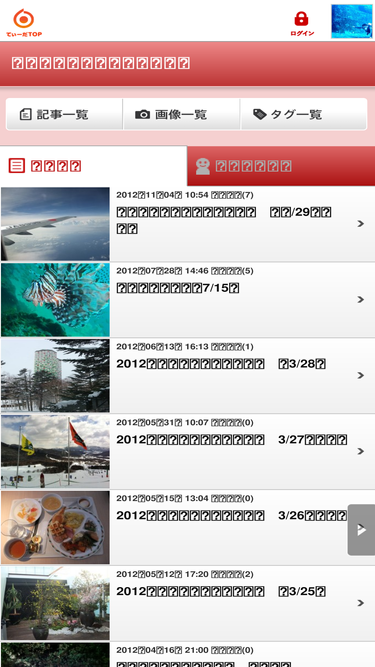375x667 pixels.
Task: Open the タグ一覧 tag list
Action: (304, 114)
